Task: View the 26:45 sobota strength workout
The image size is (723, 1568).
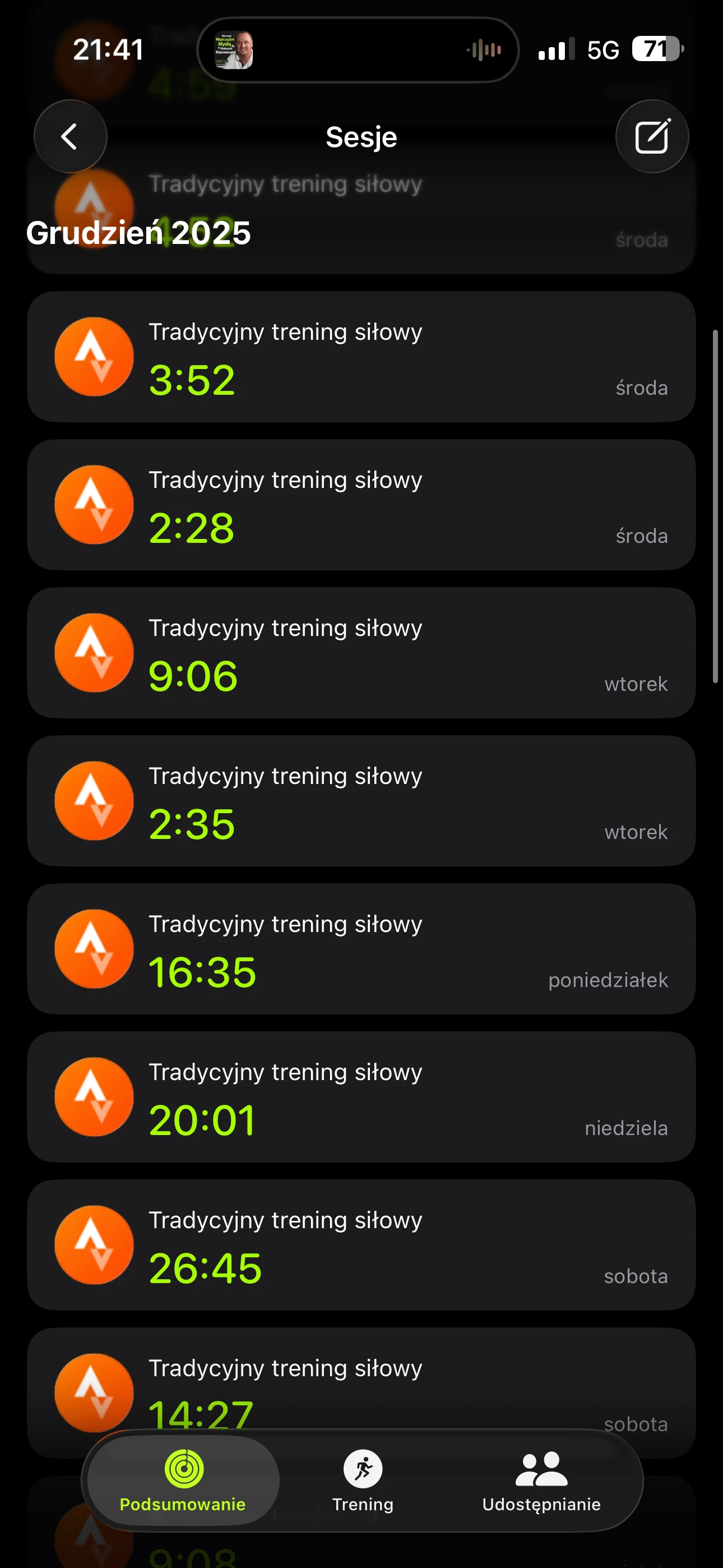Action: pyautogui.click(x=361, y=1244)
